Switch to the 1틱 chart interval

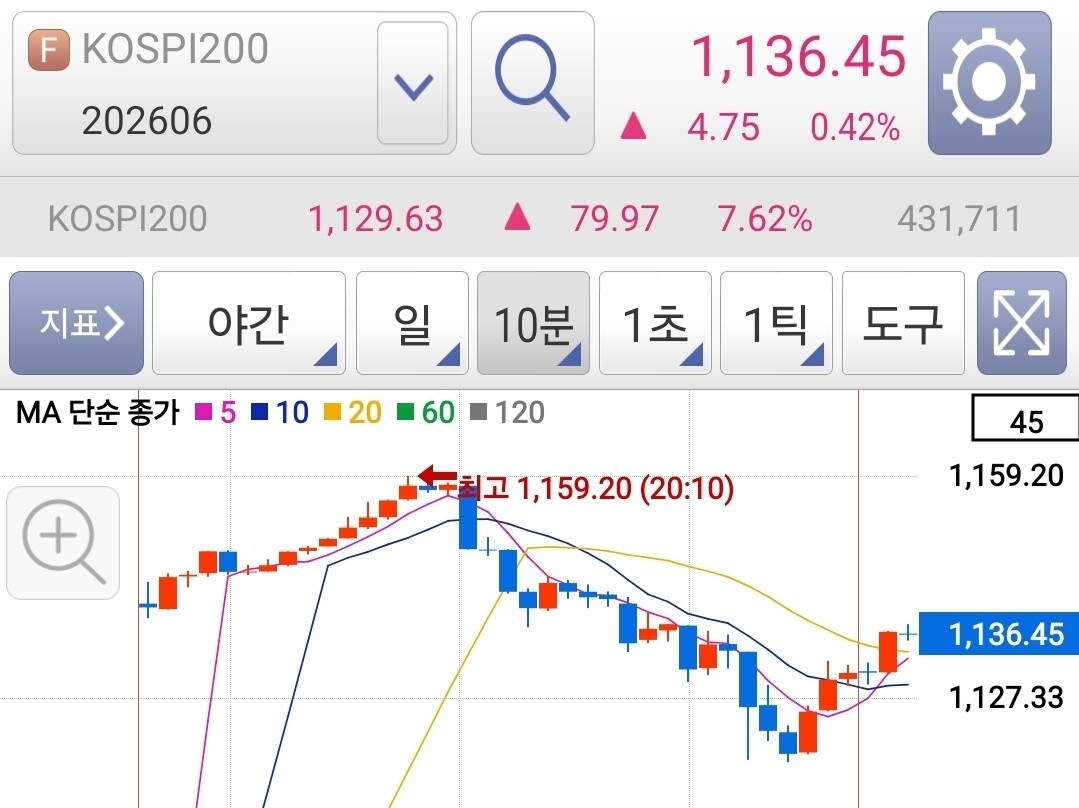click(x=776, y=323)
